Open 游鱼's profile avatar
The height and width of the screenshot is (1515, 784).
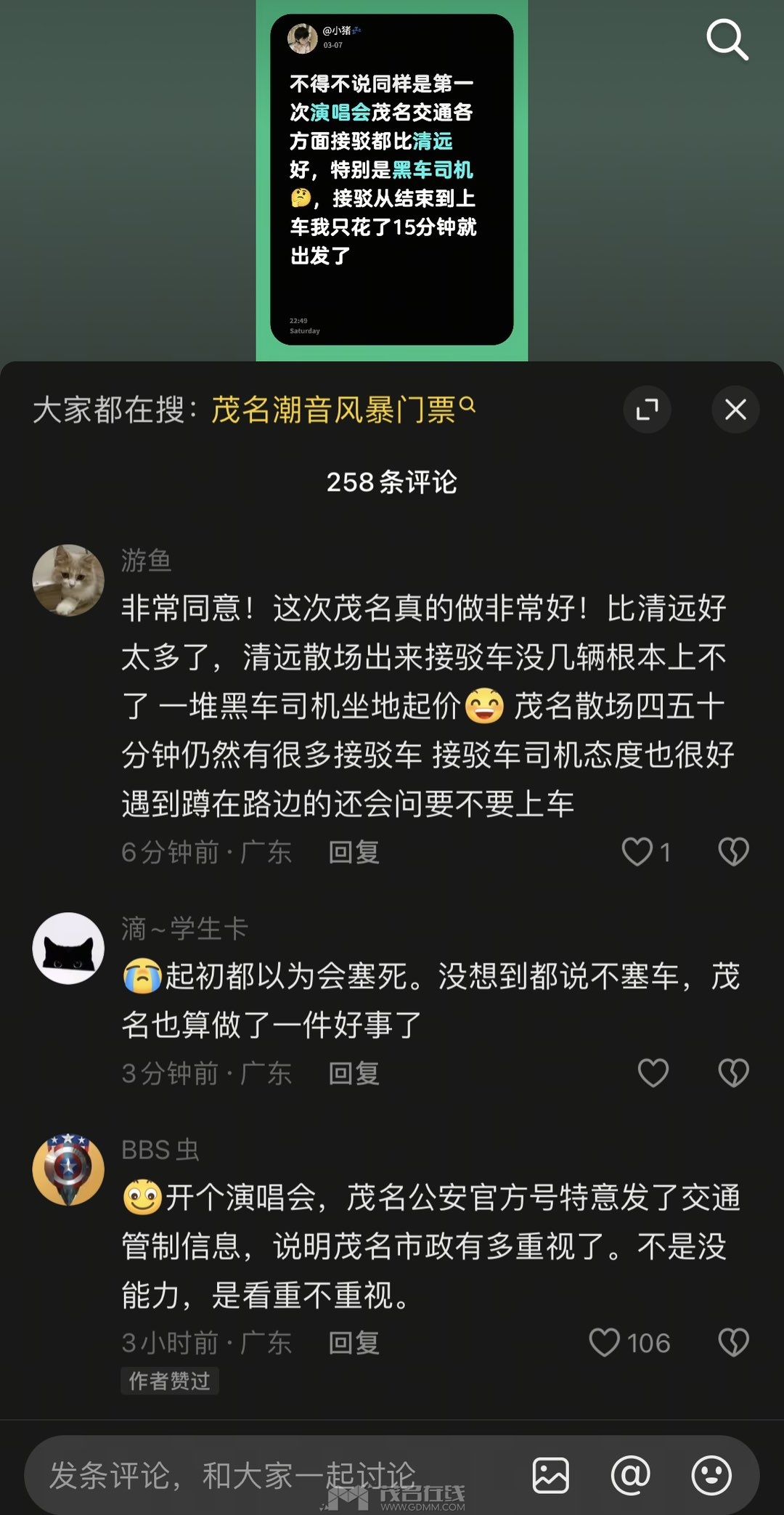click(x=68, y=580)
